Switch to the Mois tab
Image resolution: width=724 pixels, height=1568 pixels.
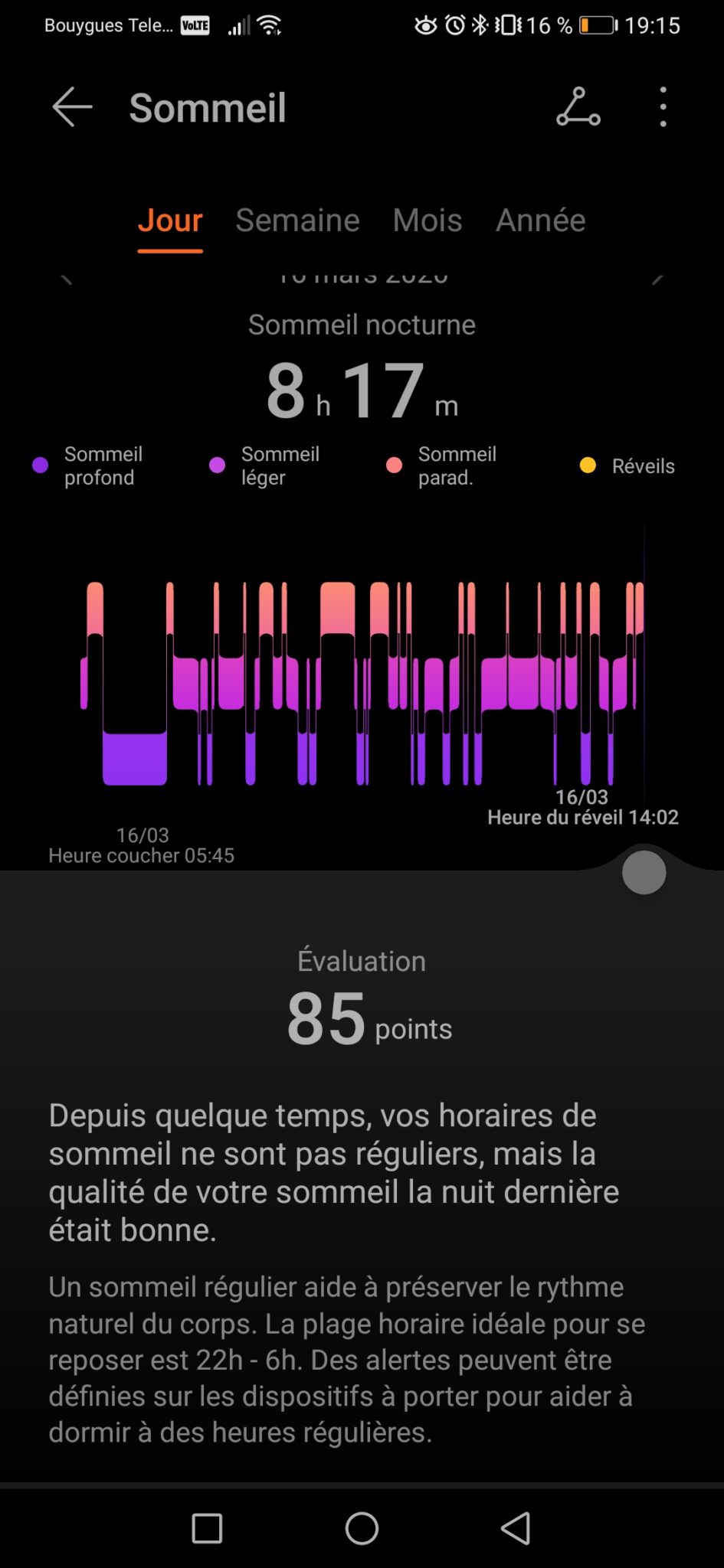click(427, 220)
